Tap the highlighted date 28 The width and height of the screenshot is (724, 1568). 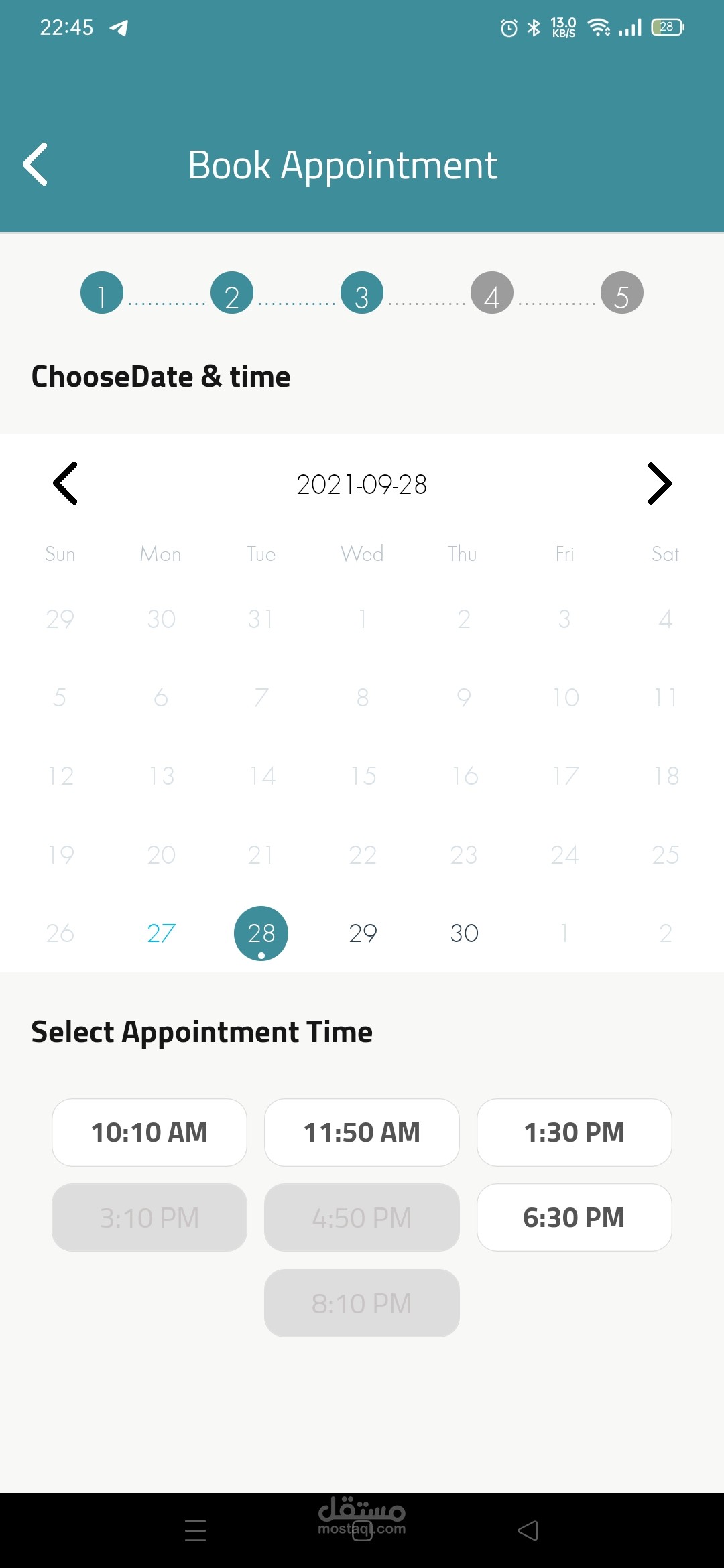click(x=261, y=933)
